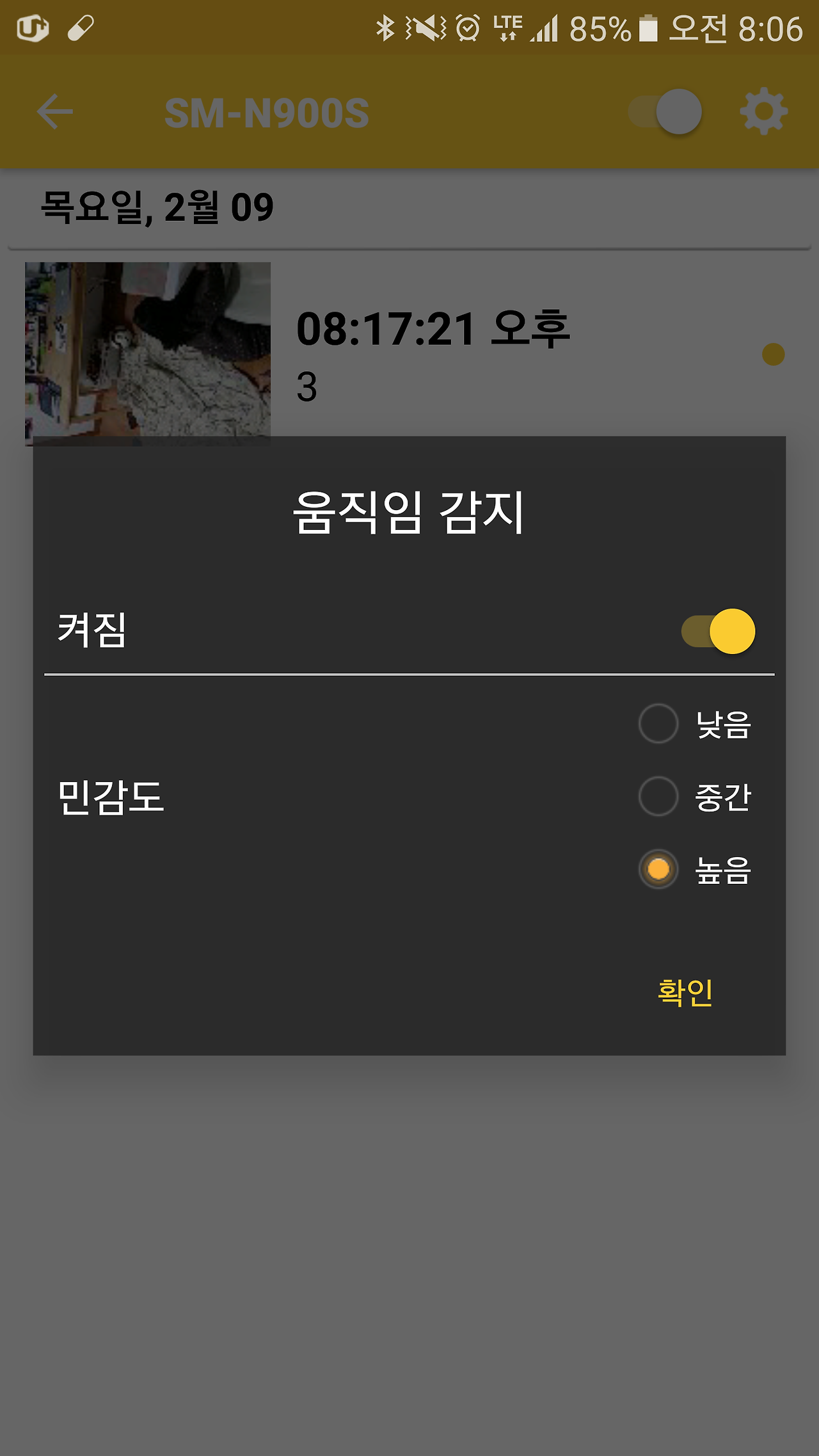Tap the U+ app icon in status bar

click(31, 27)
